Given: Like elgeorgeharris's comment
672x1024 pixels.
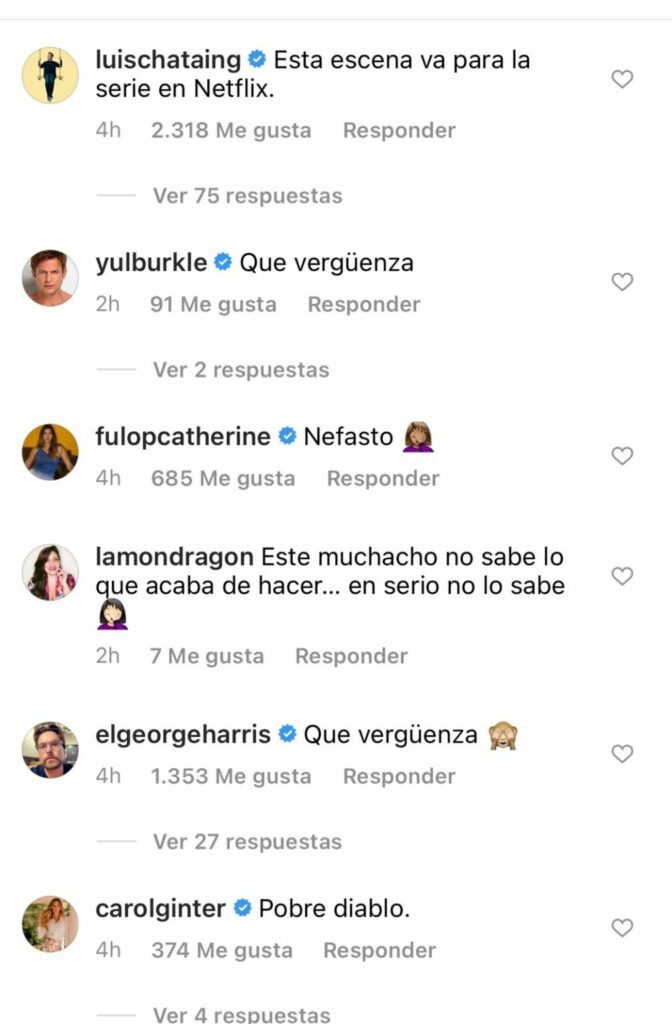Looking at the screenshot, I should [x=622, y=754].
